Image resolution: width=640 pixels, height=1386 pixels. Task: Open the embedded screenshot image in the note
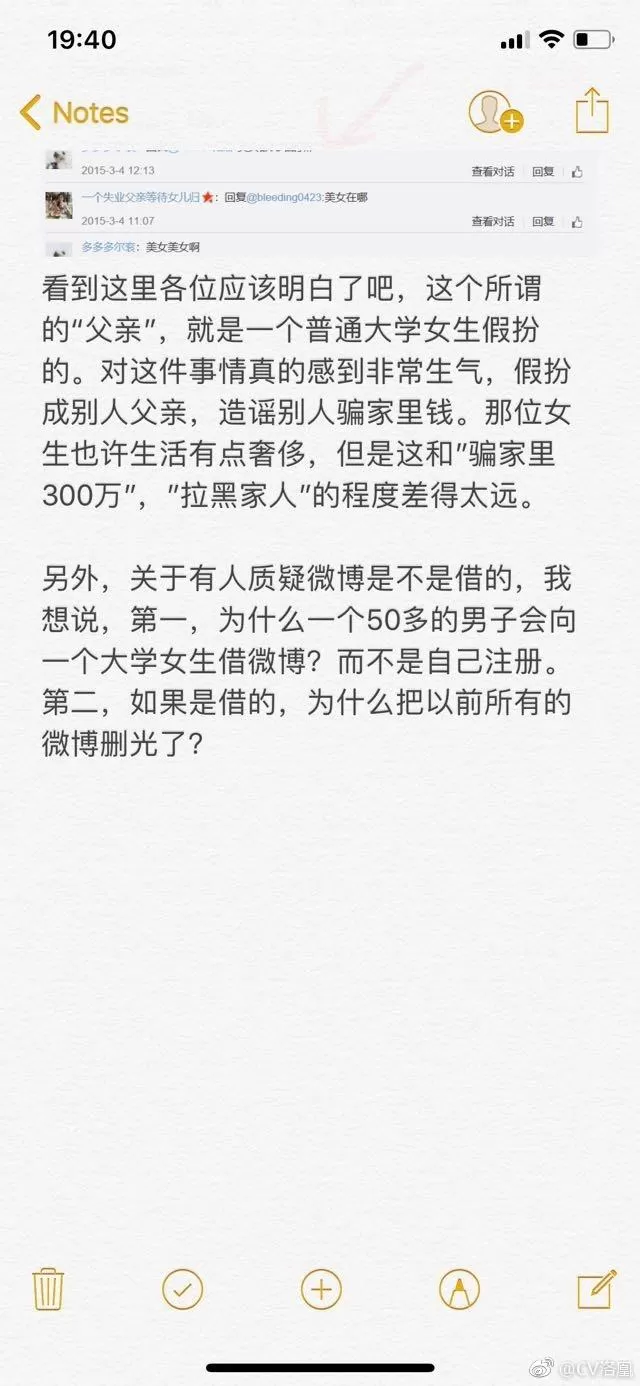point(315,200)
